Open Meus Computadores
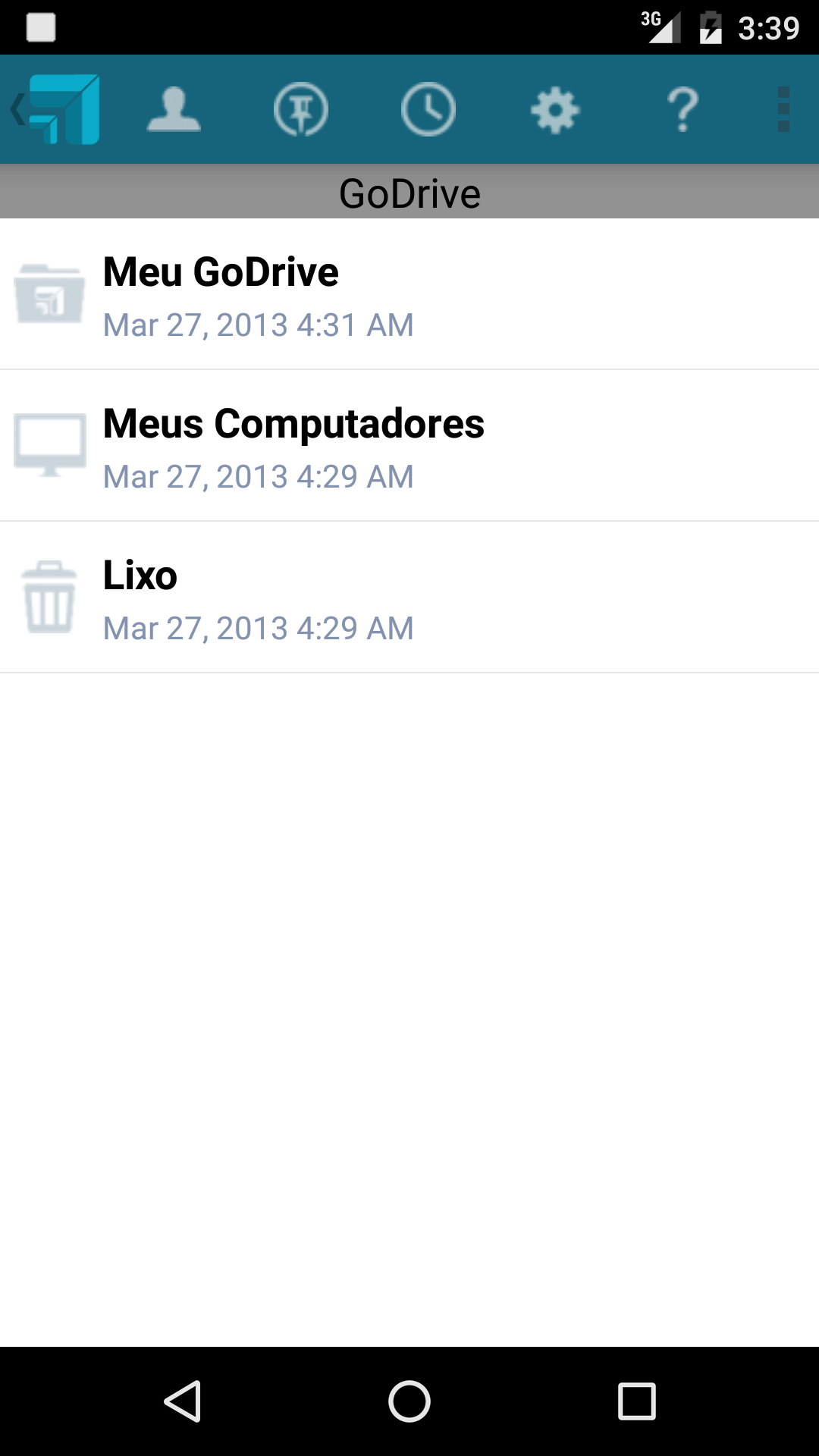 point(409,446)
